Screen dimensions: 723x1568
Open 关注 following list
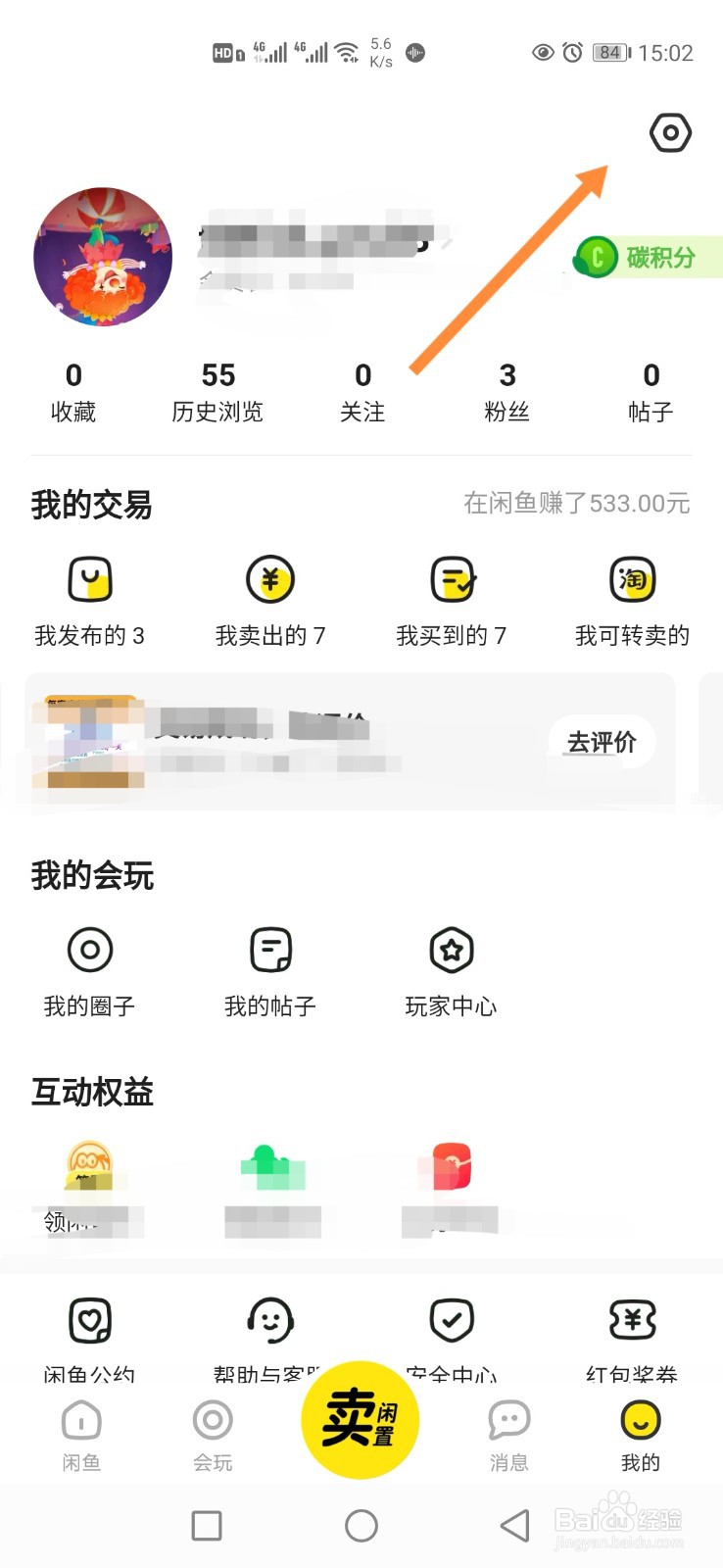(362, 392)
